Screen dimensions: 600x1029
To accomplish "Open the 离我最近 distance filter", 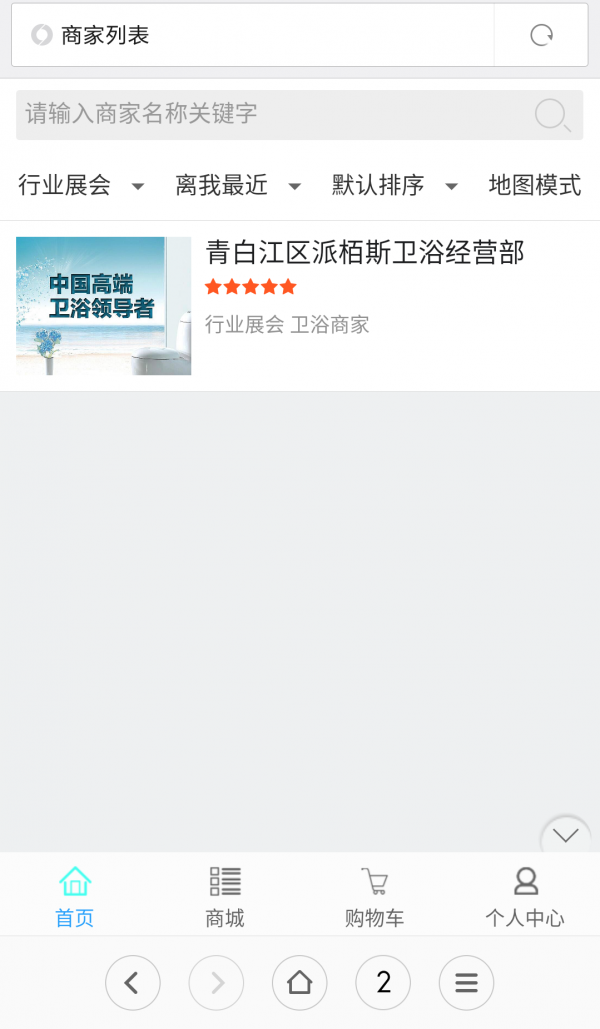I will coord(238,185).
